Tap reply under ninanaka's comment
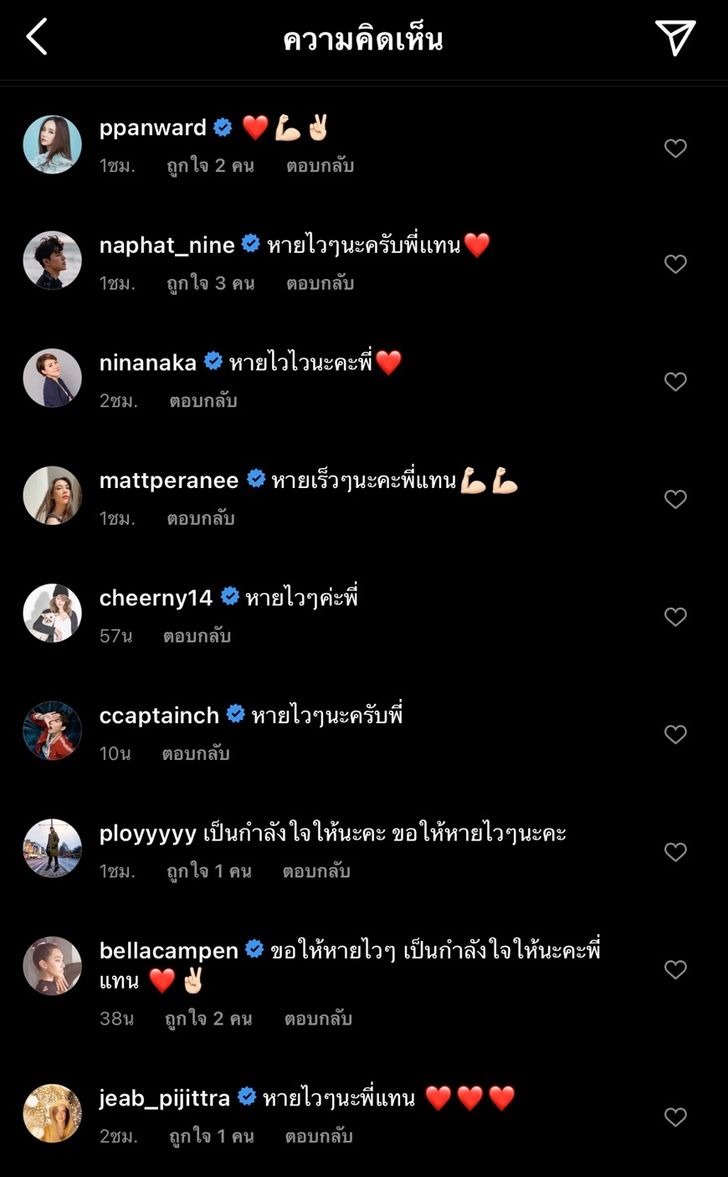This screenshot has width=728, height=1177. [x=203, y=401]
